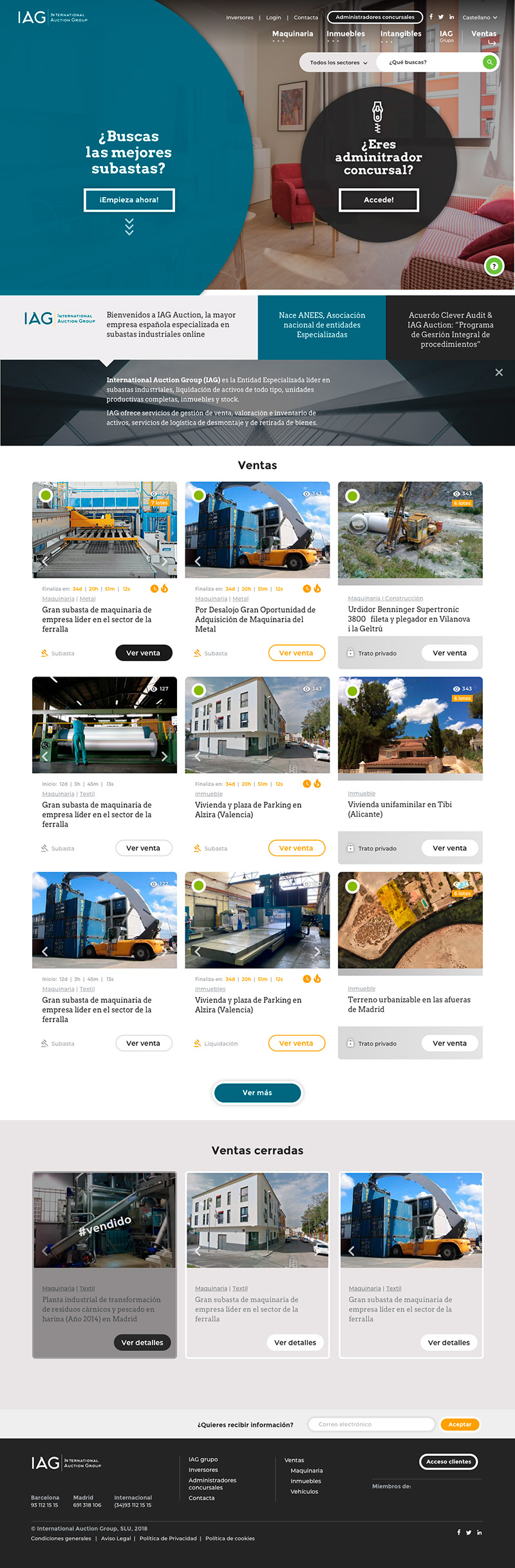Open the Maquinaria menu
This screenshot has width=515, height=1568.
pos(292,34)
